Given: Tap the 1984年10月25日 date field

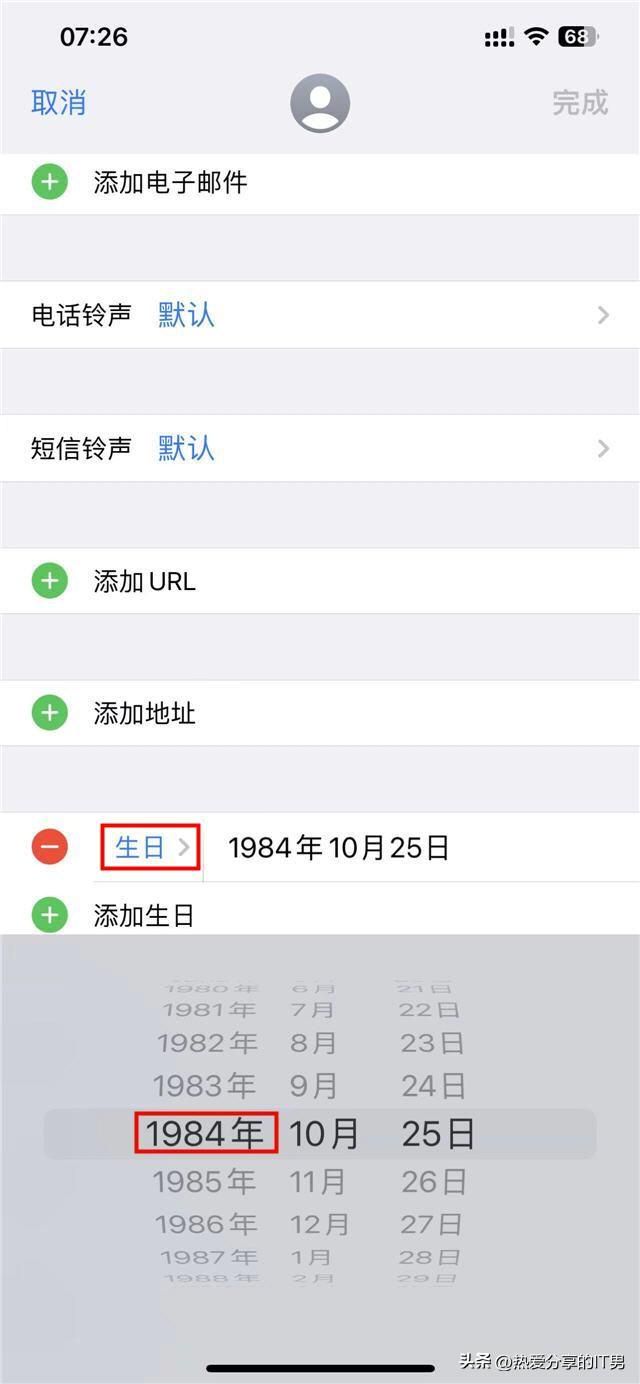Looking at the screenshot, I should 339,848.
